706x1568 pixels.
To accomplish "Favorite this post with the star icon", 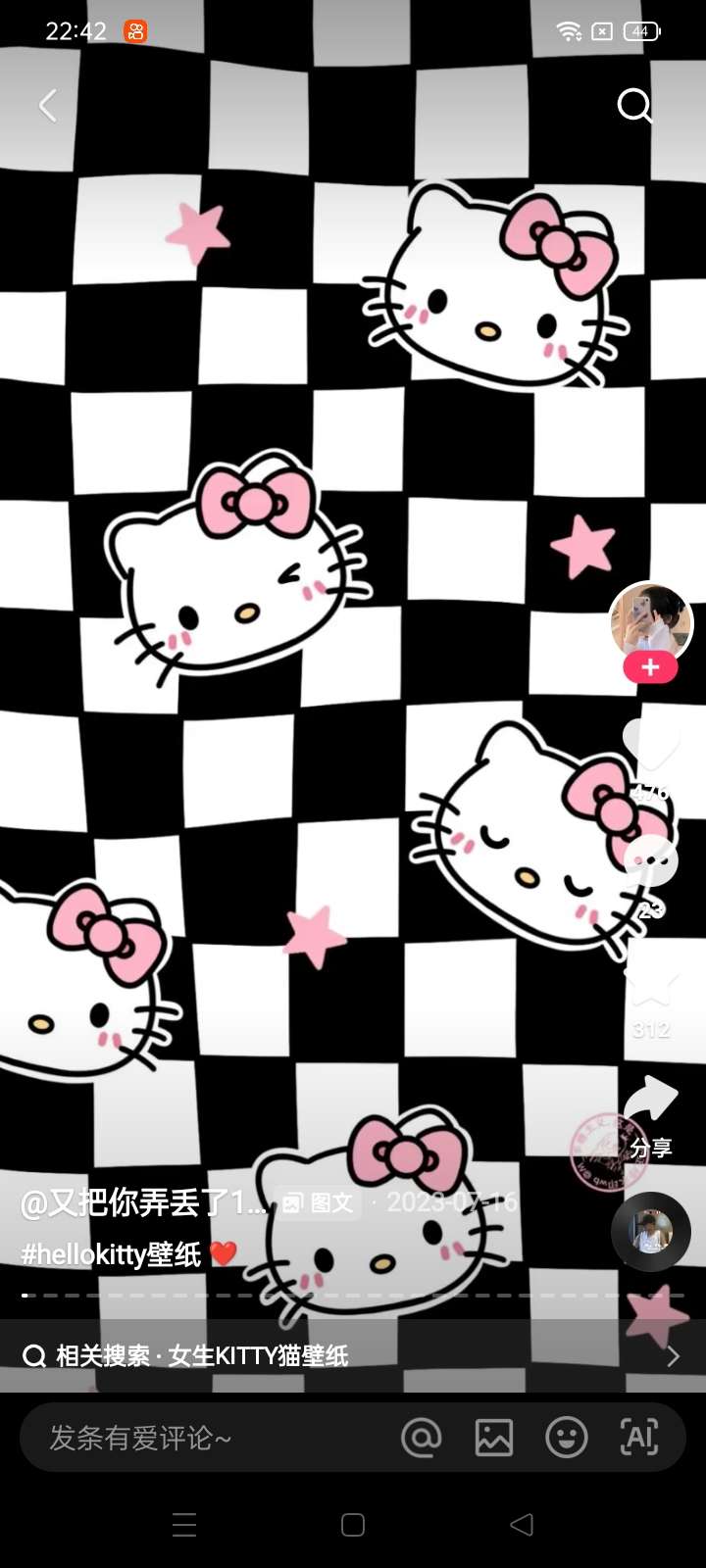I will (650, 985).
